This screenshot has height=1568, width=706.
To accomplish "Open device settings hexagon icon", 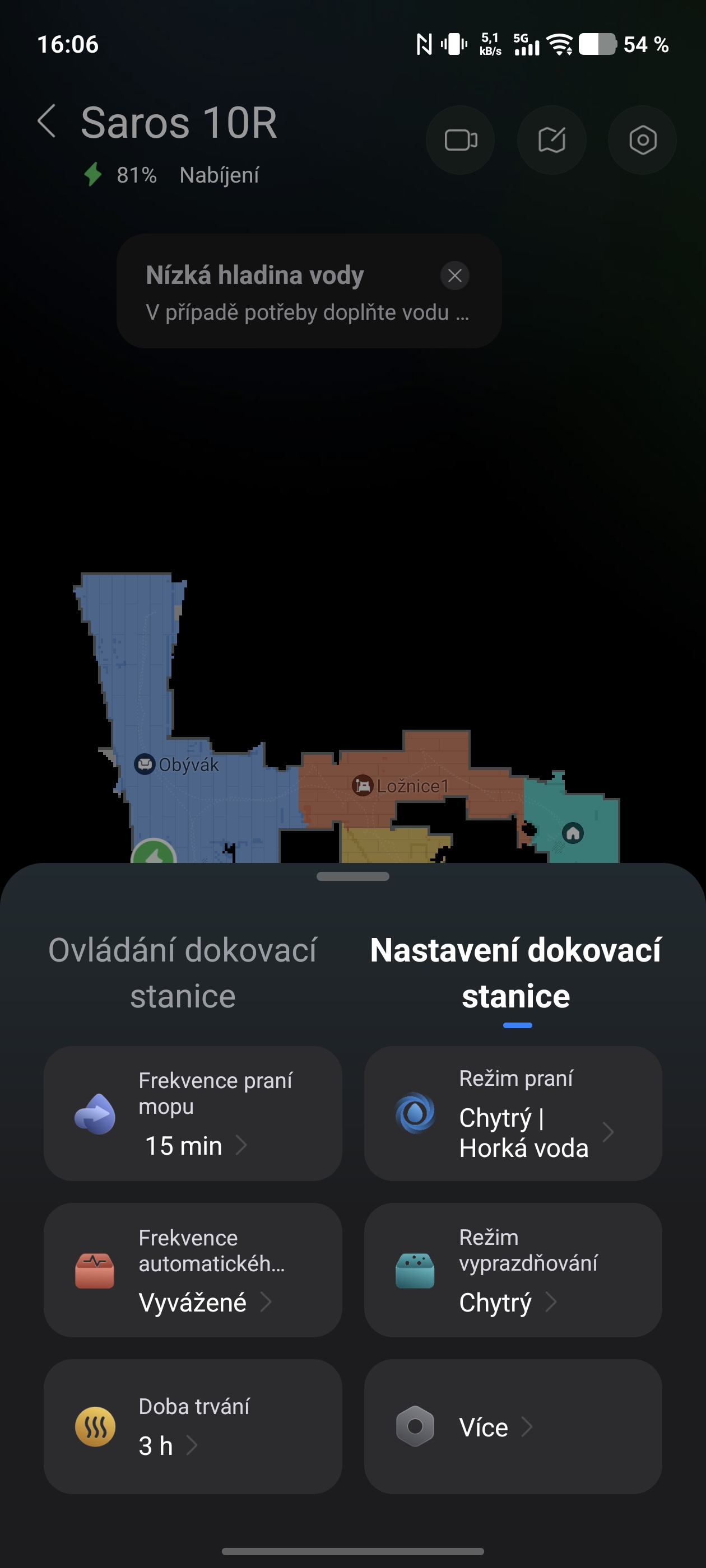I will 642,140.
